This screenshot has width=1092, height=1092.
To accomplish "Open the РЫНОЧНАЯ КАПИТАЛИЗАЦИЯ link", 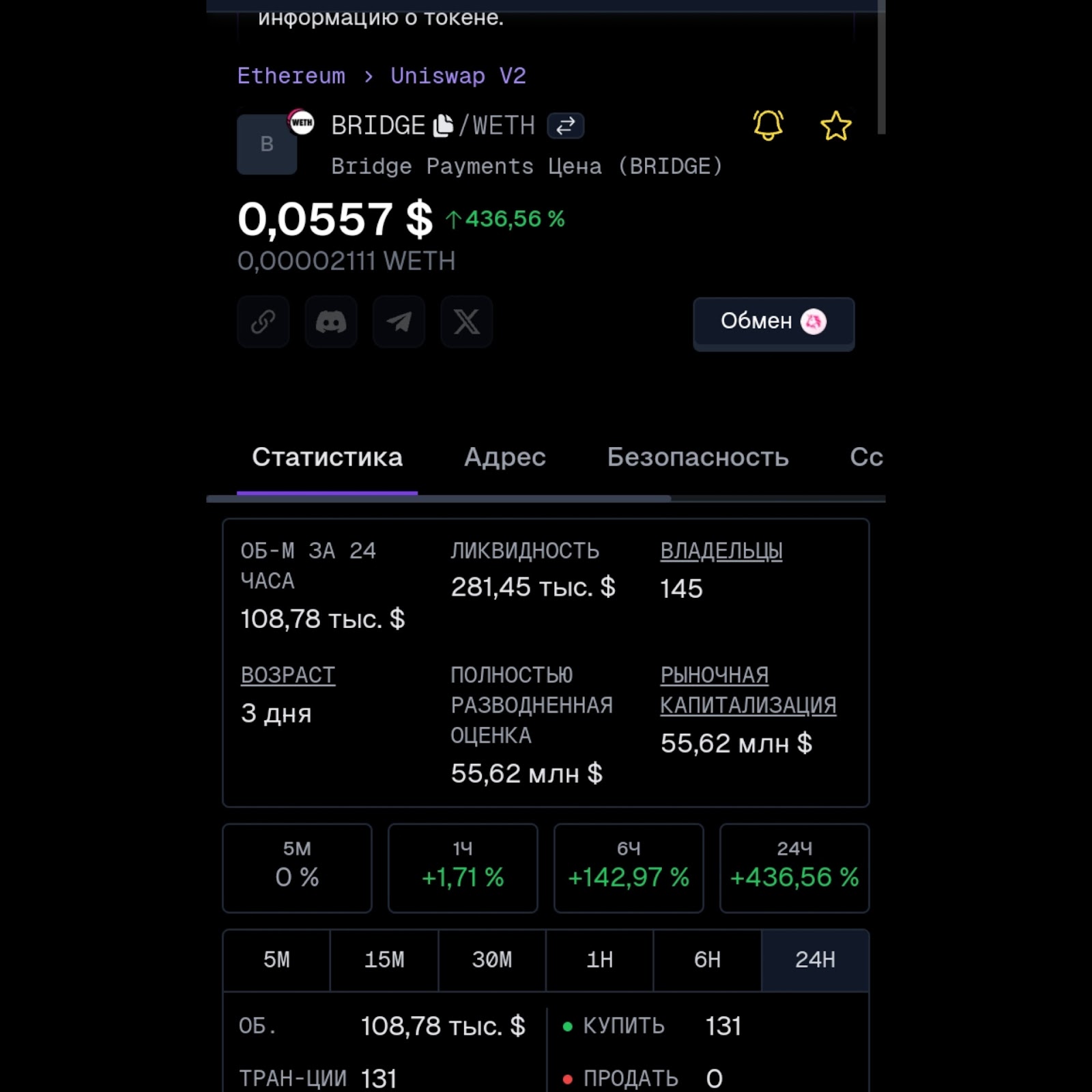I will pyautogui.click(x=747, y=690).
